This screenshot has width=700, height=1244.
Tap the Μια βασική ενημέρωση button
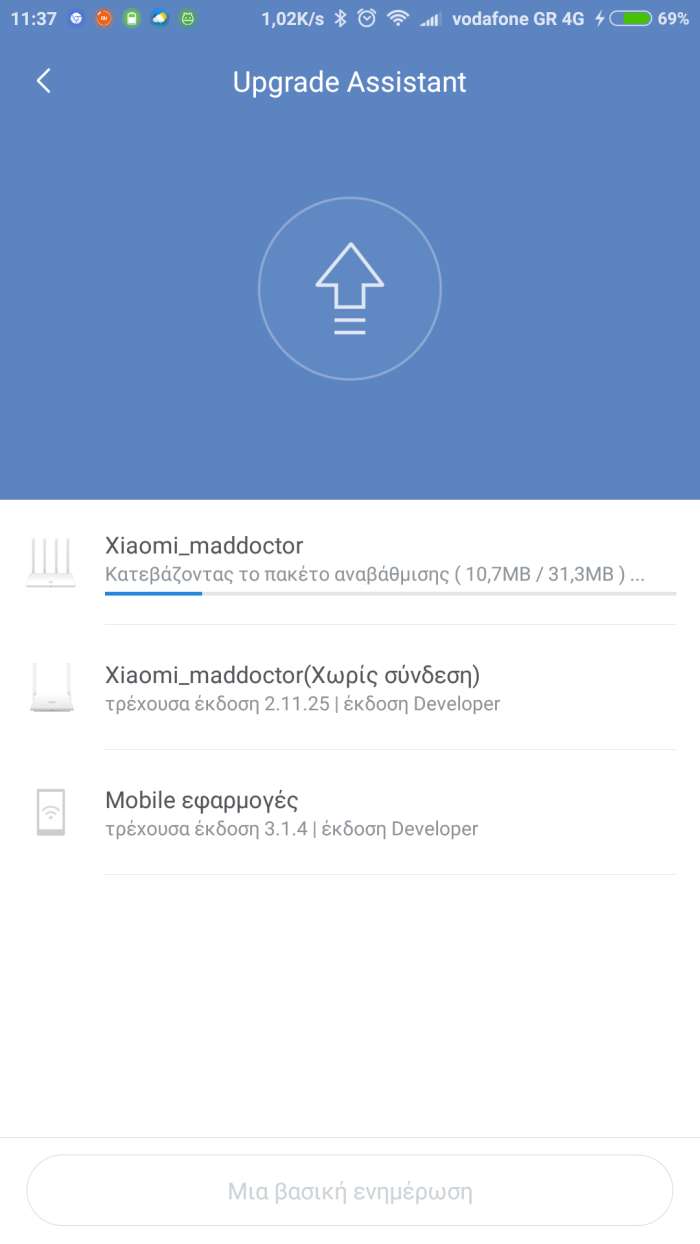click(350, 1191)
